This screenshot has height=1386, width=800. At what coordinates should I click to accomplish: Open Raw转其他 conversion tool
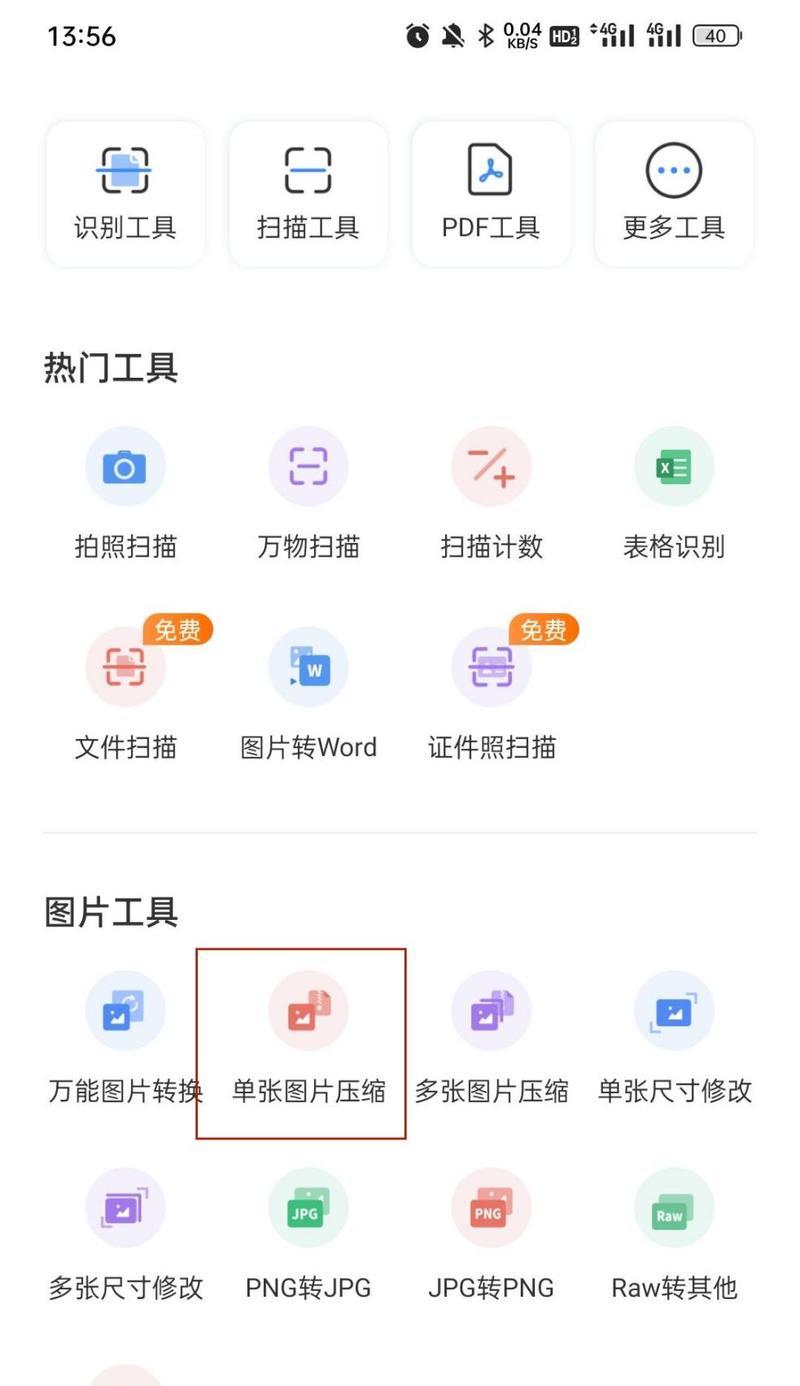click(674, 1234)
